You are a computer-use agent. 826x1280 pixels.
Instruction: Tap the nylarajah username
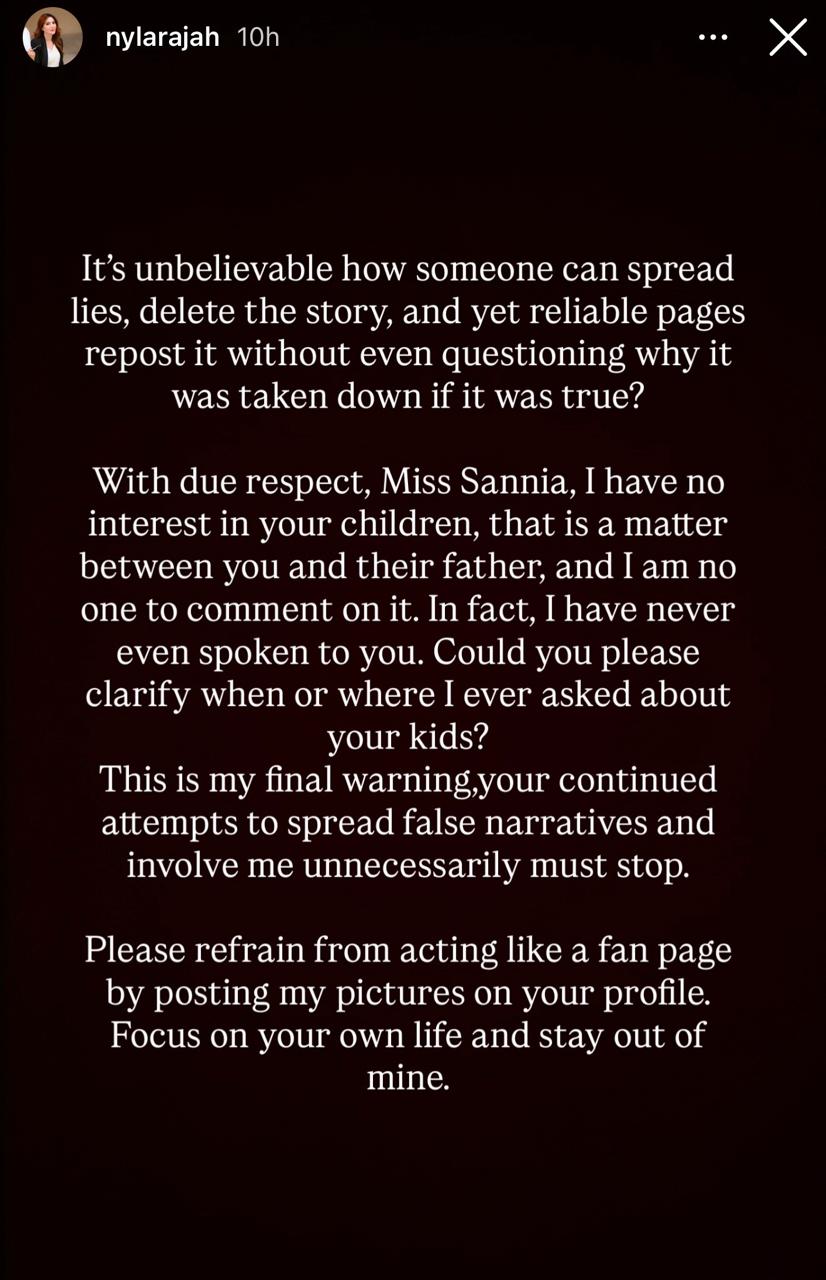coord(161,38)
